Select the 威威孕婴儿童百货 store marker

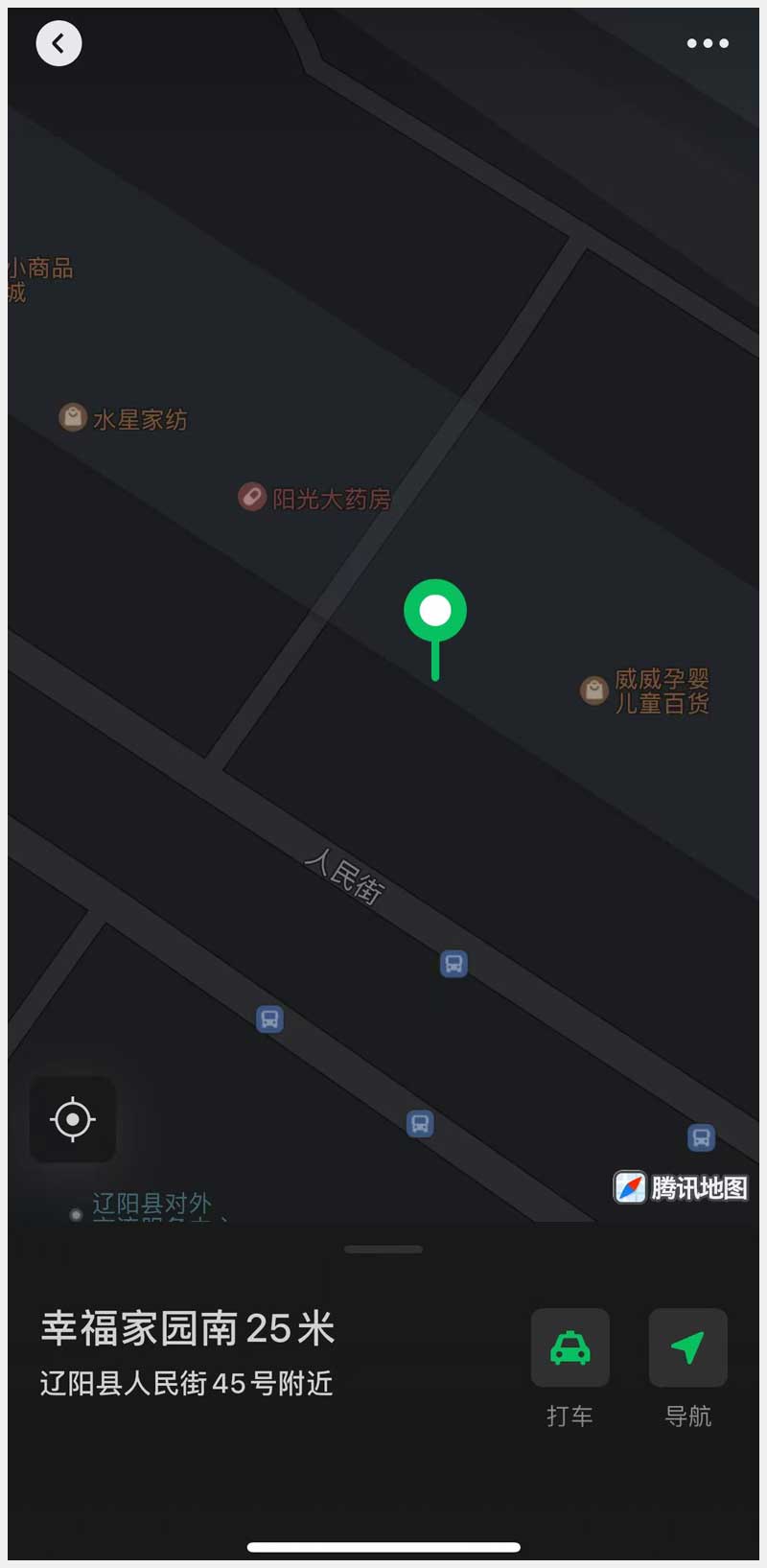pos(594,690)
